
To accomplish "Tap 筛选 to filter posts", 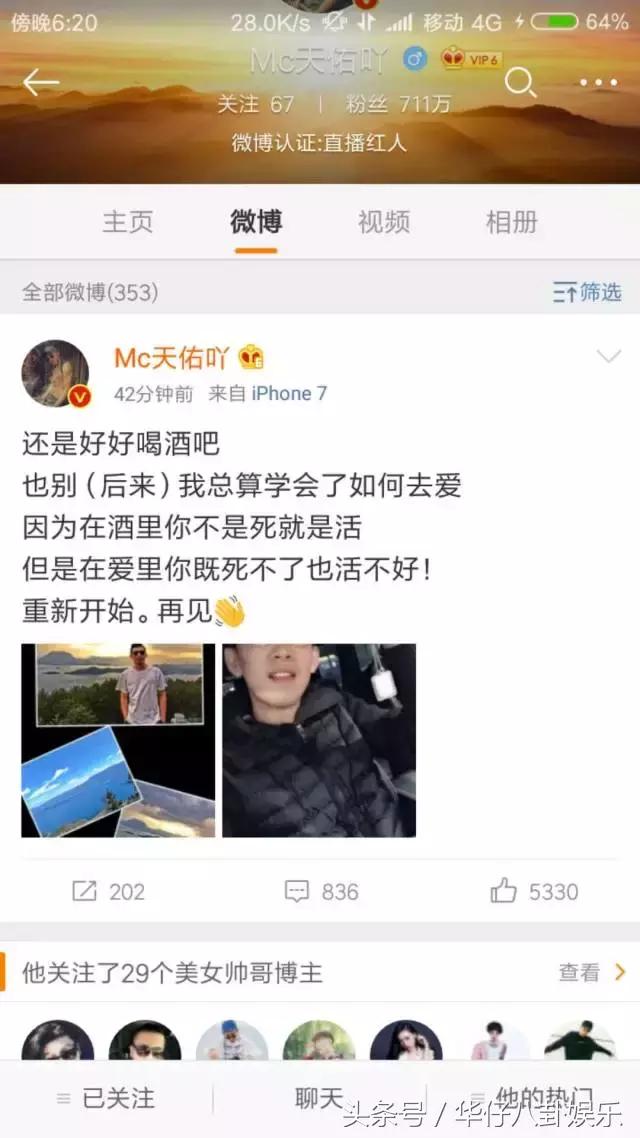I will coord(587,292).
